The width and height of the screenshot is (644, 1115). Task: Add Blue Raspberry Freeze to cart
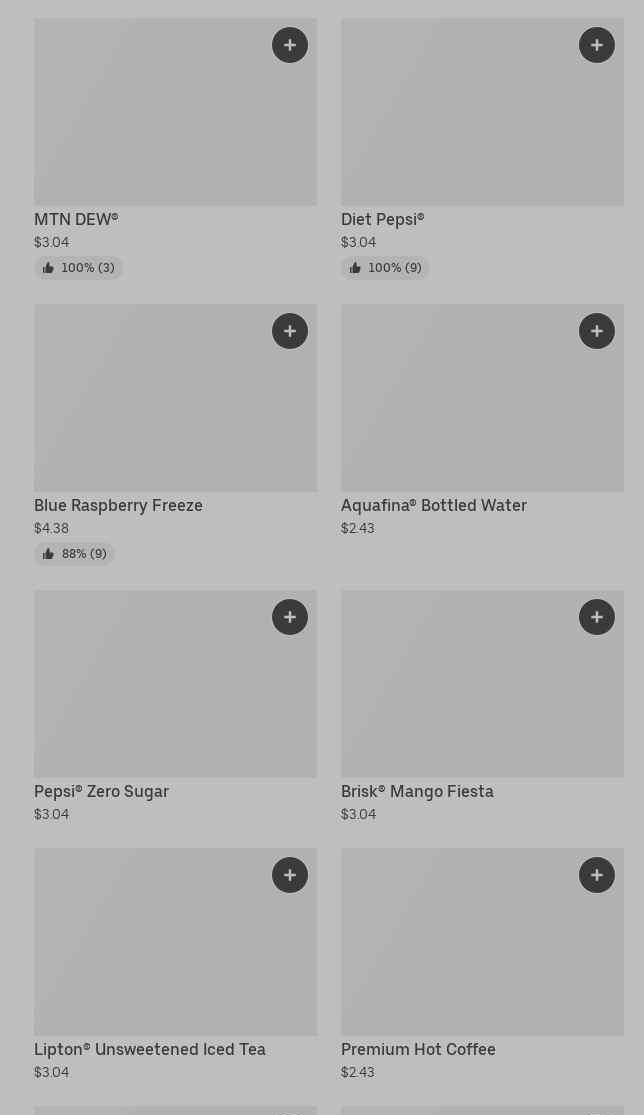click(290, 331)
